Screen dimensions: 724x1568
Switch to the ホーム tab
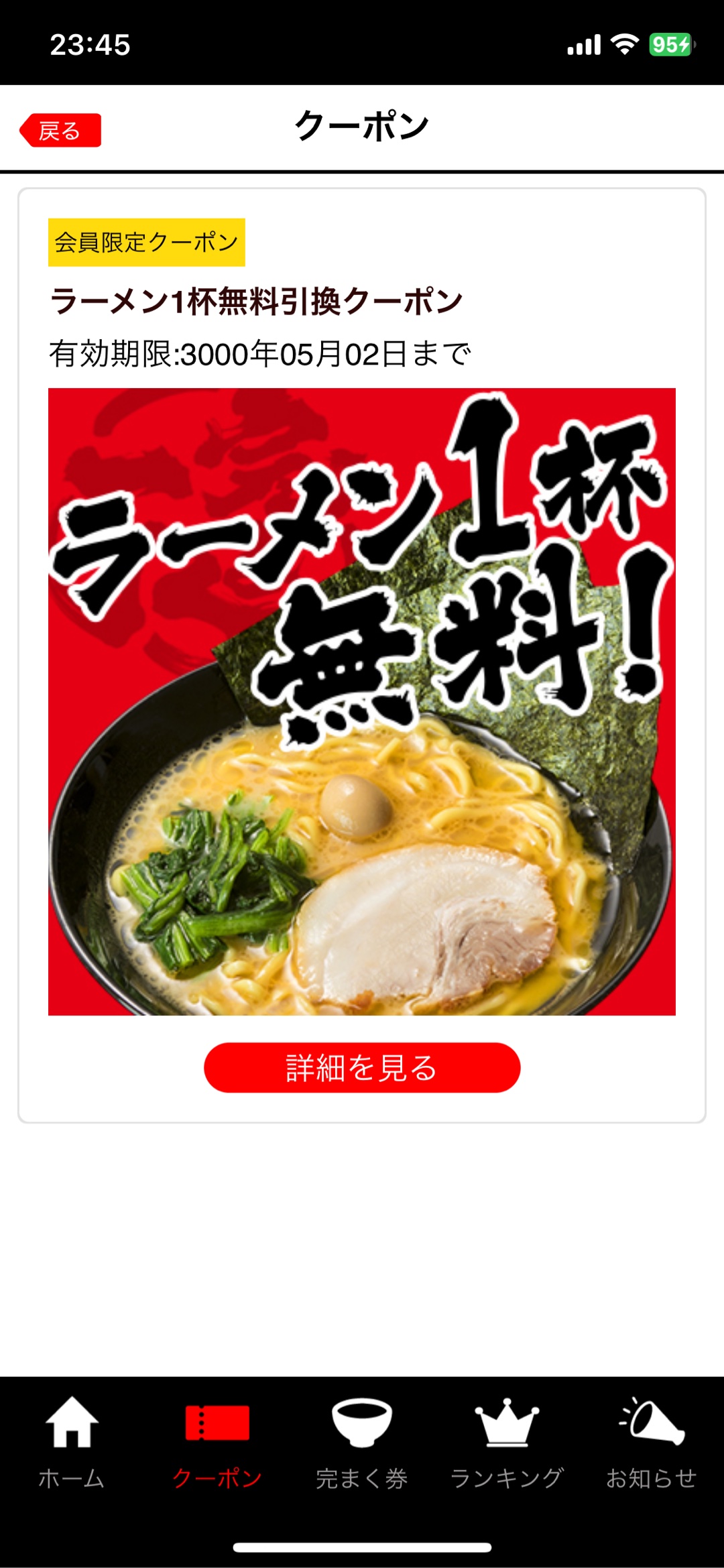click(x=72, y=1441)
